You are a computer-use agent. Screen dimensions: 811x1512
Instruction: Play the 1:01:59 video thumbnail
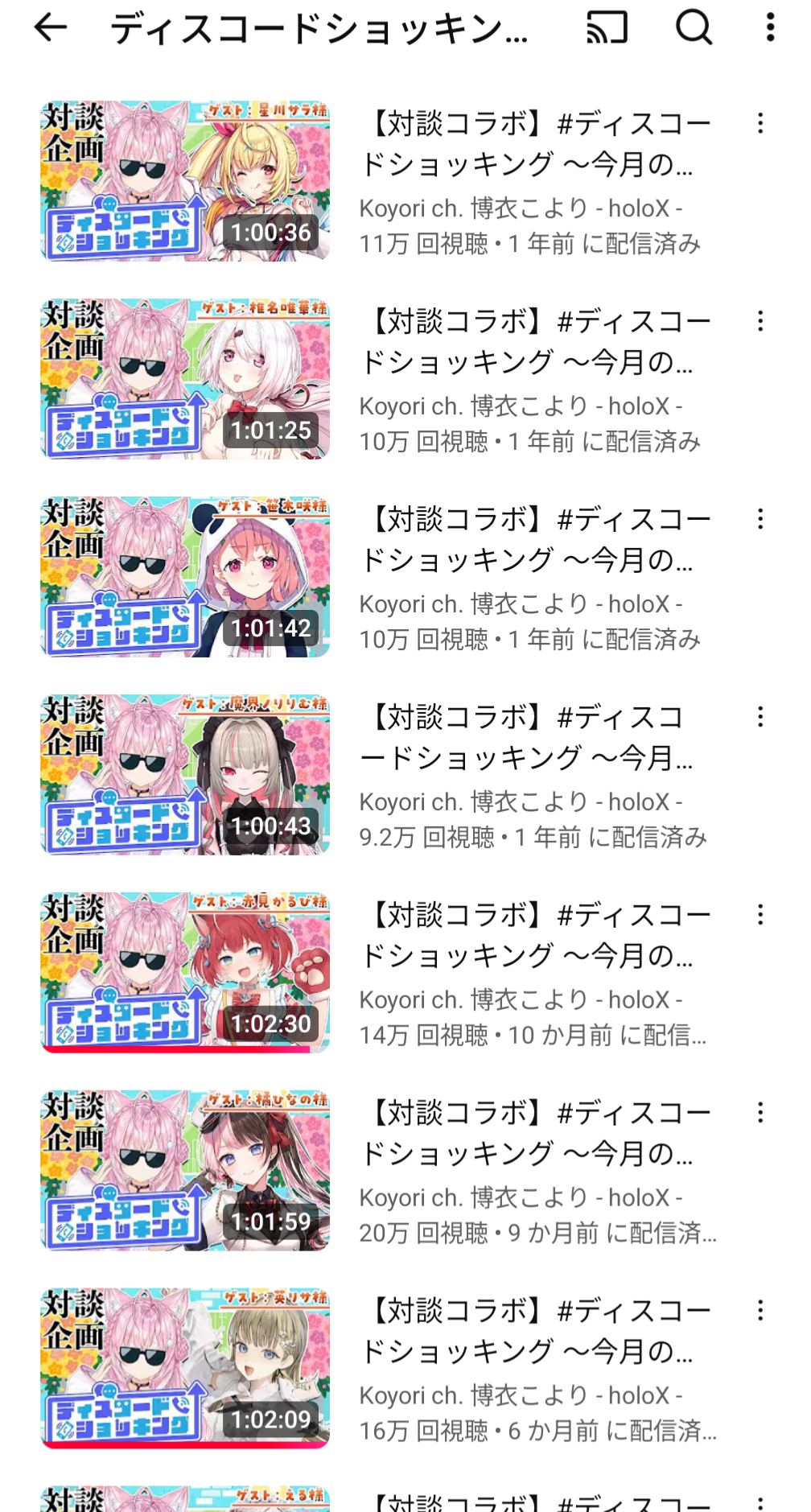185,1170
